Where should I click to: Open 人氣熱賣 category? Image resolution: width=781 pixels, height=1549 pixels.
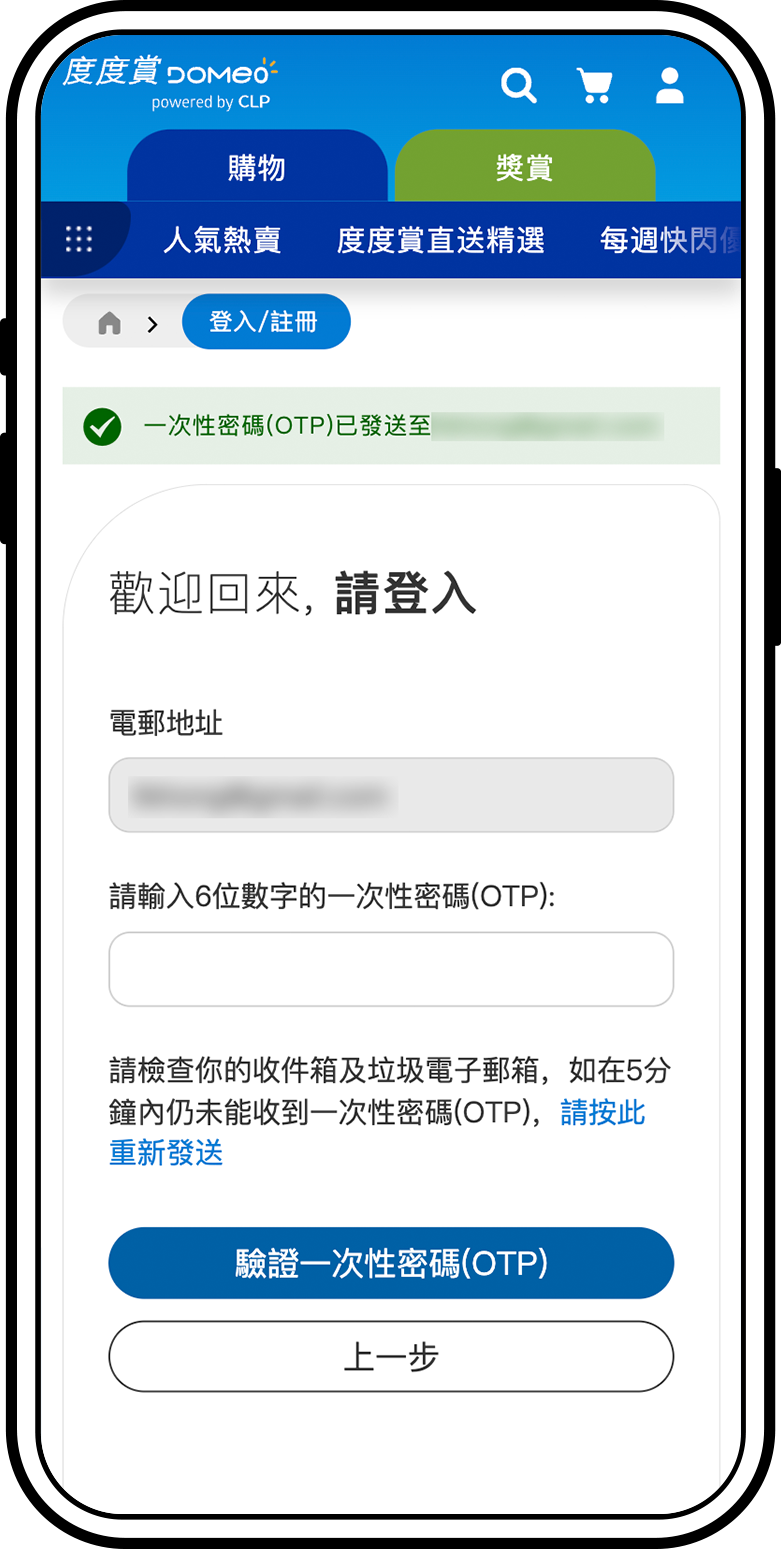(x=222, y=240)
